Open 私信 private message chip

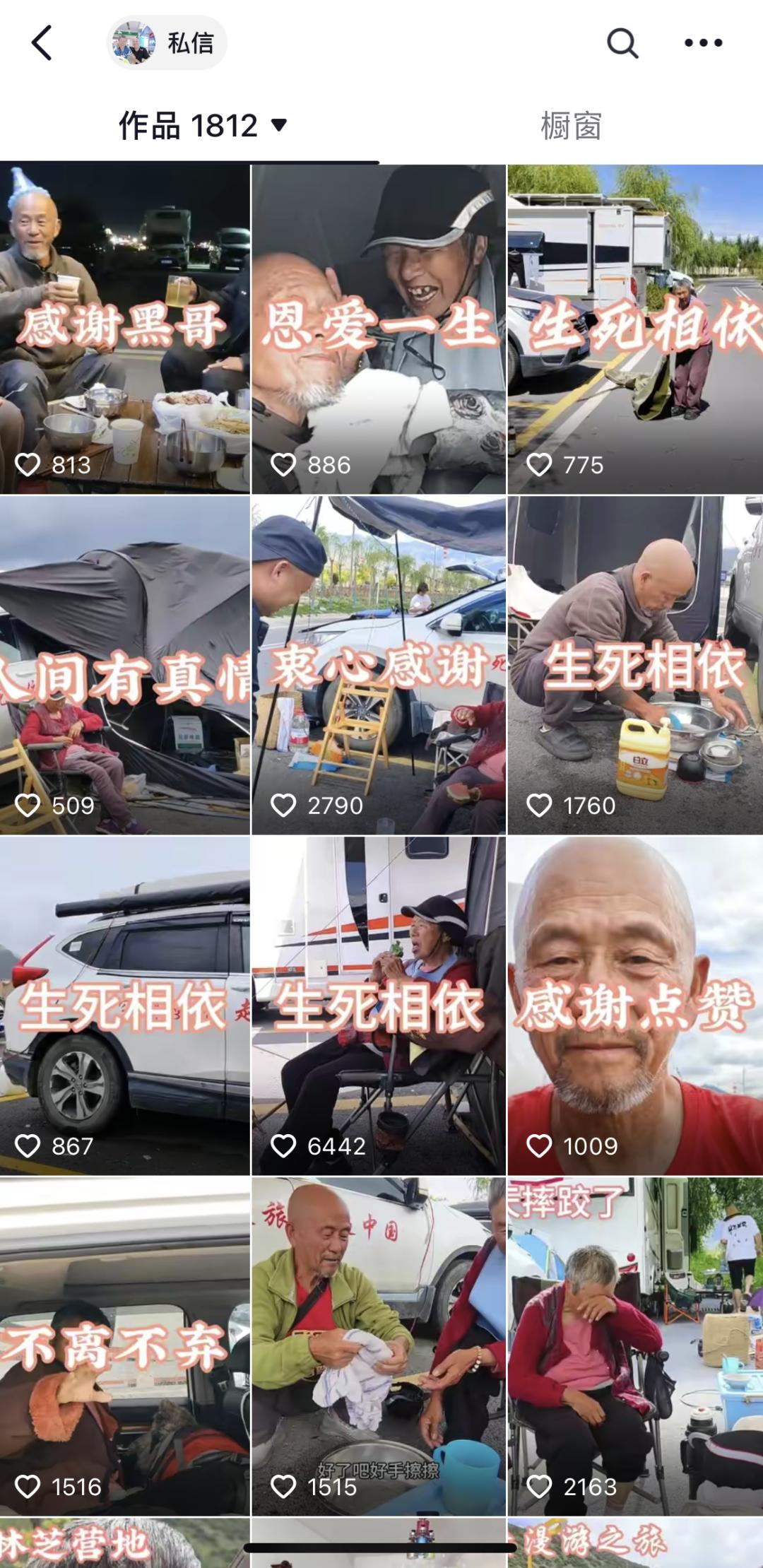pyautogui.click(x=167, y=43)
